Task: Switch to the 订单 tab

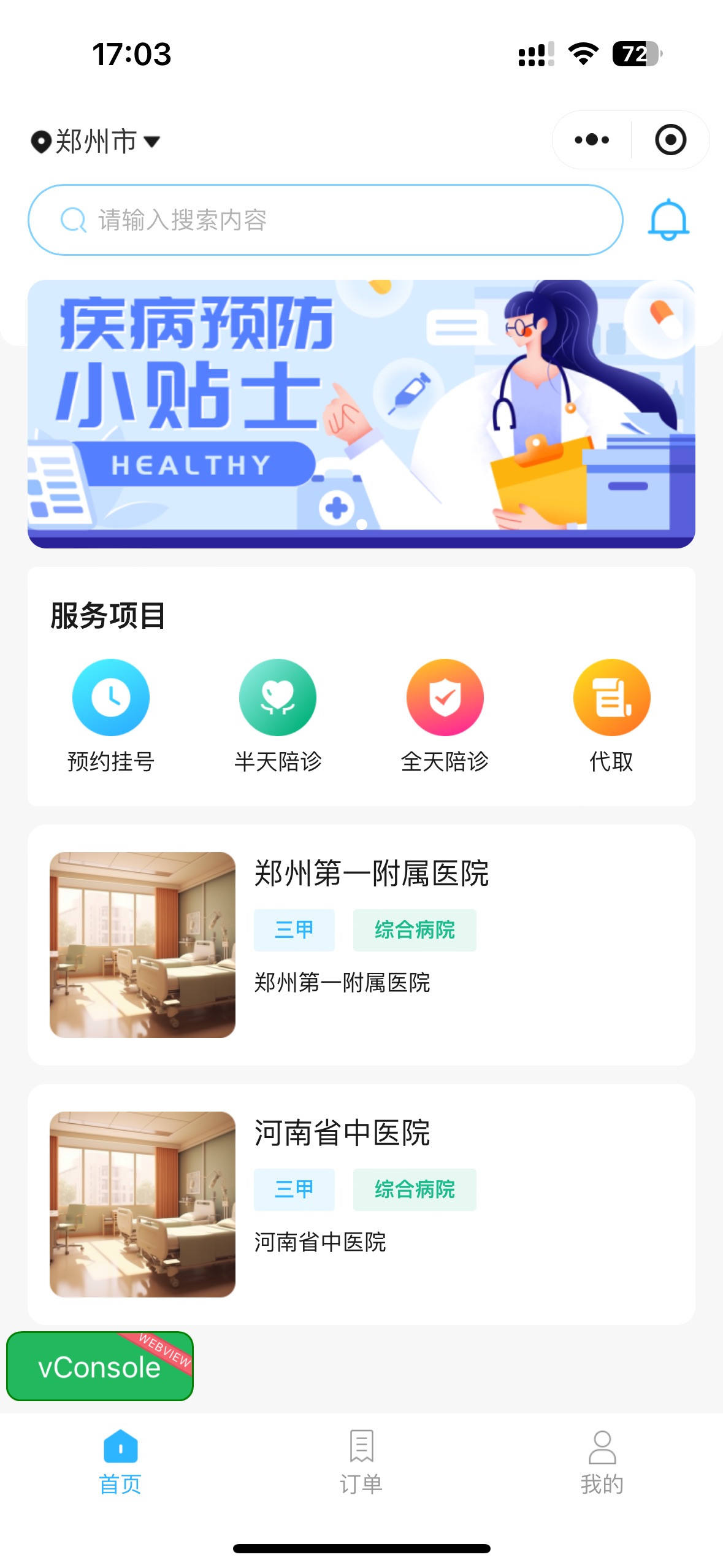Action: tap(361, 1462)
